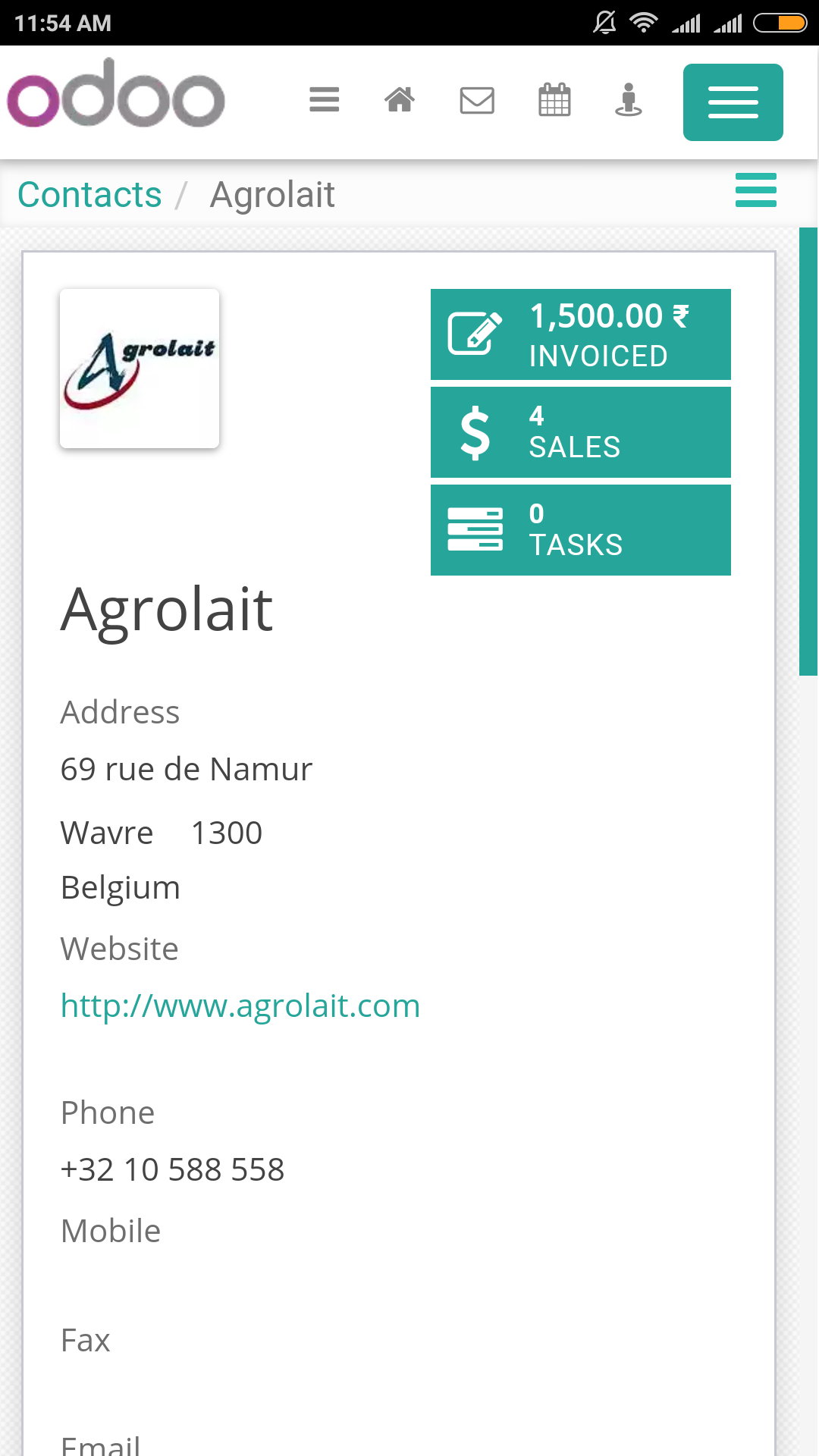Visit the agrolait.com website link
Screen dimensions: 819x1456
[x=240, y=1006]
